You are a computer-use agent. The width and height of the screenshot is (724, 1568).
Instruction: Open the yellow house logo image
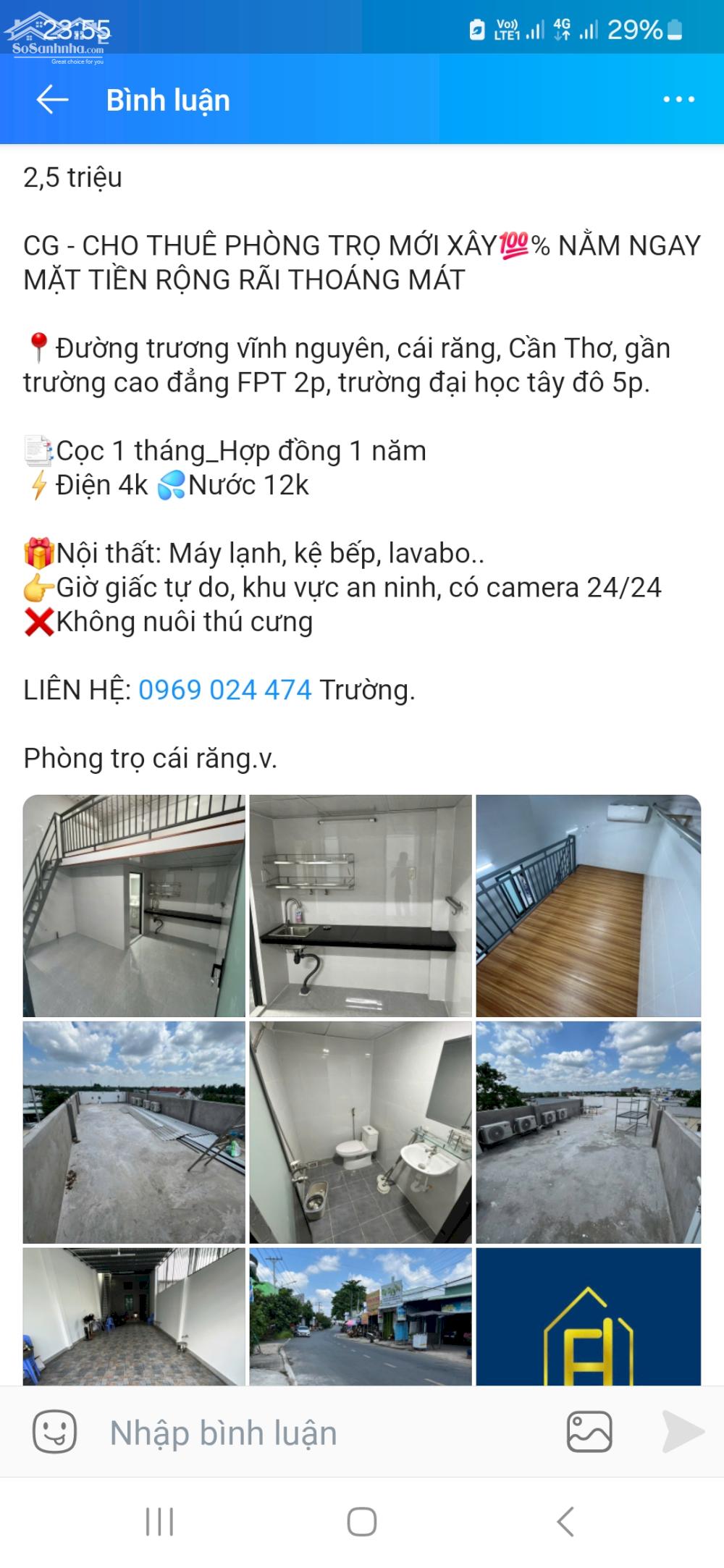(x=588, y=1316)
